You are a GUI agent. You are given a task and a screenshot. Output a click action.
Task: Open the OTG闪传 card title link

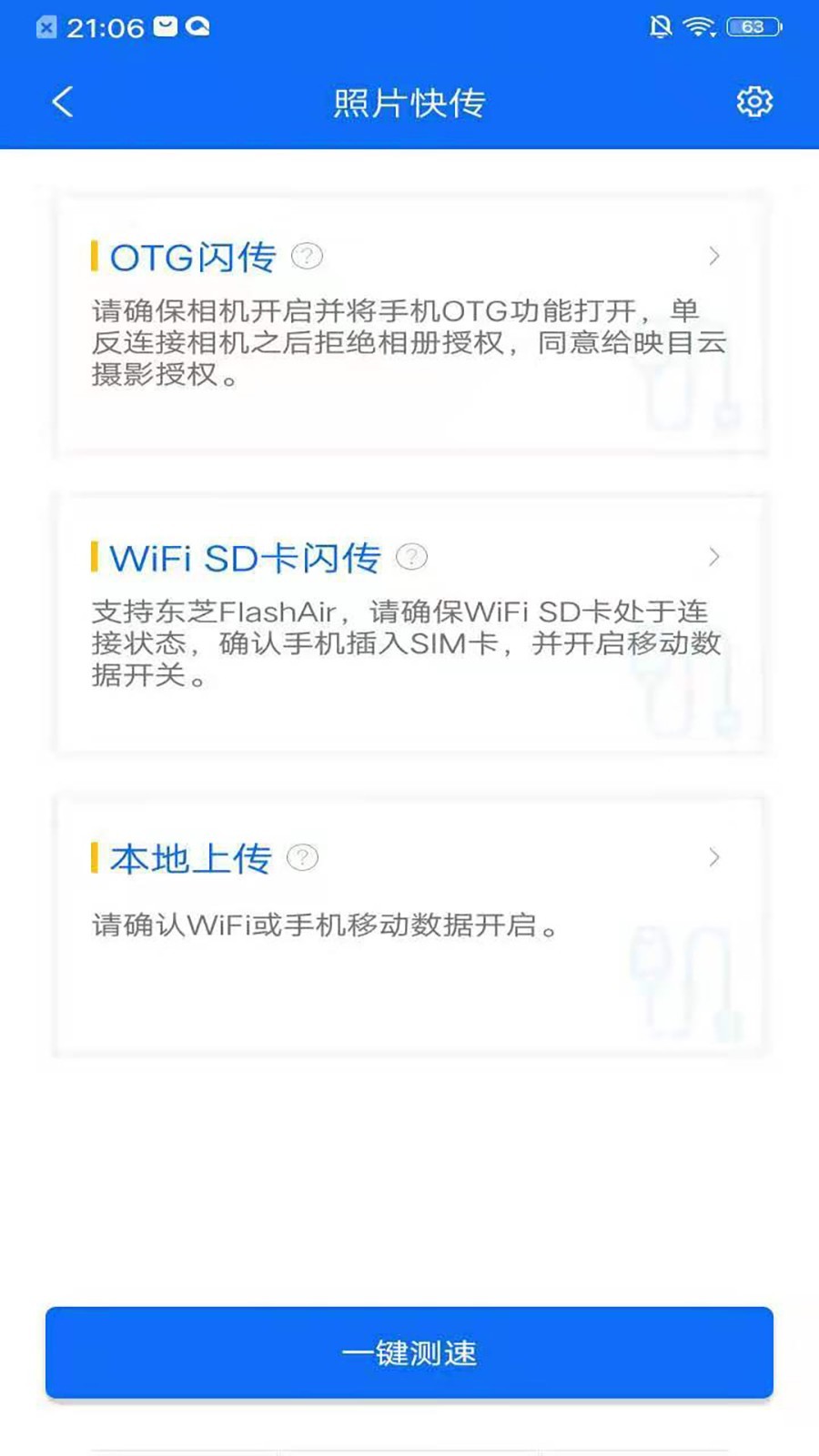click(x=191, y=258)
